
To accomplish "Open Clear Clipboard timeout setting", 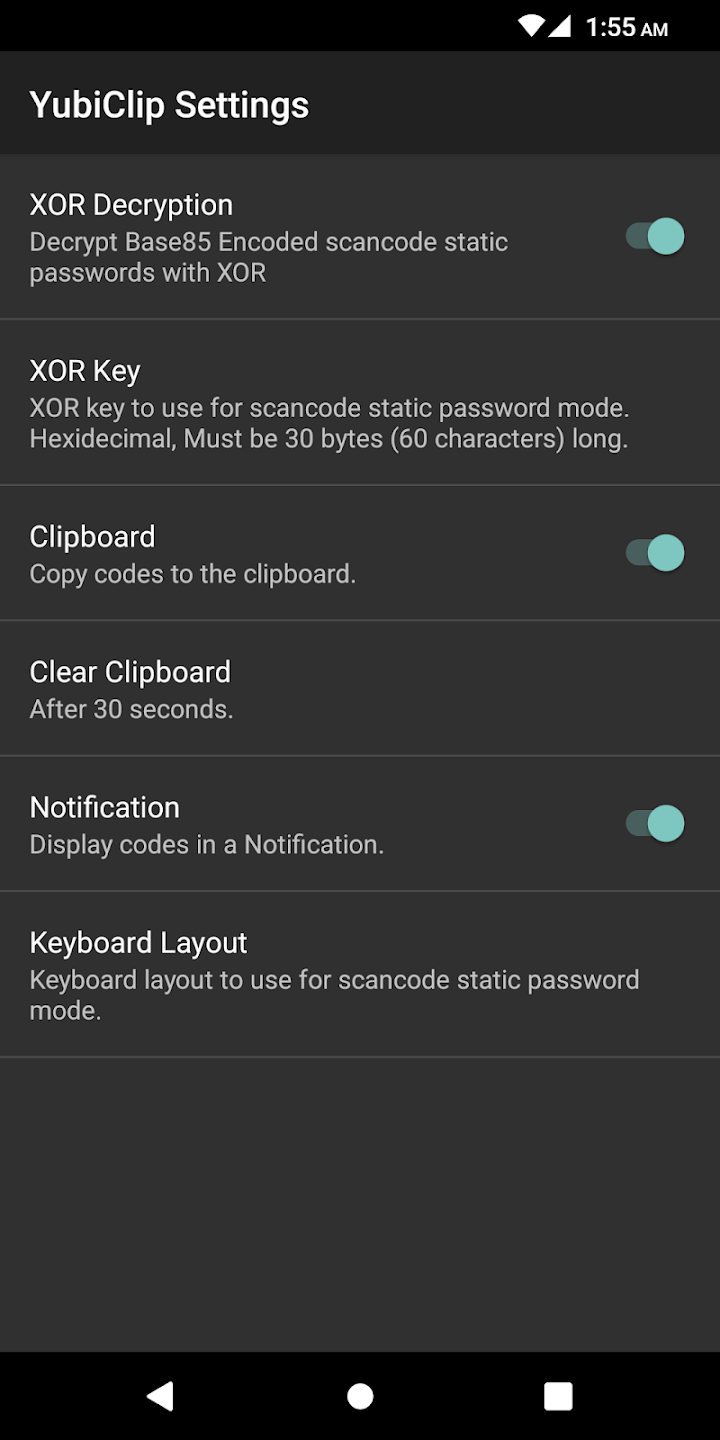I will click(x=330, y=688).
